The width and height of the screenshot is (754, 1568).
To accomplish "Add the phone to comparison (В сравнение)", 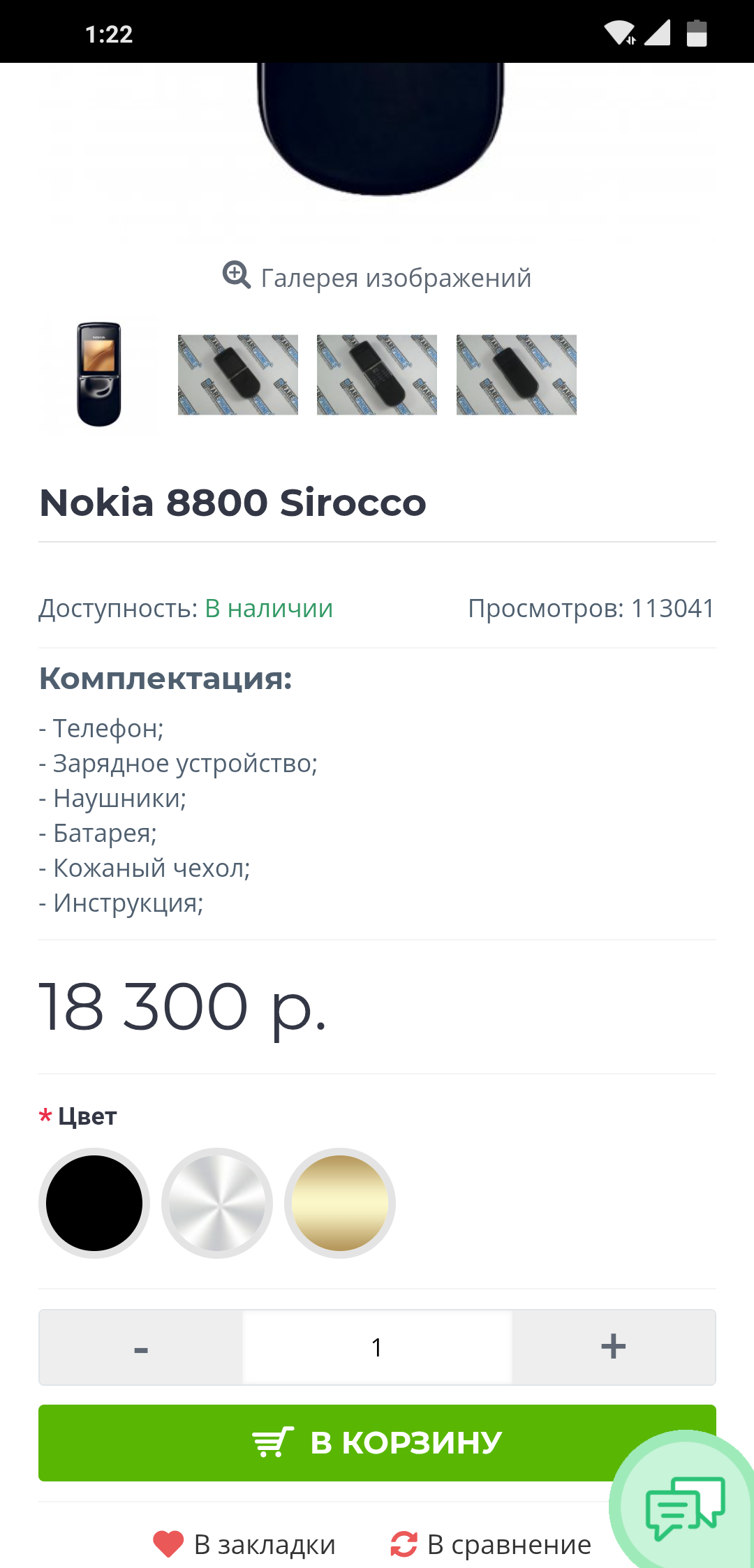I will click(x=491, y=1544).
